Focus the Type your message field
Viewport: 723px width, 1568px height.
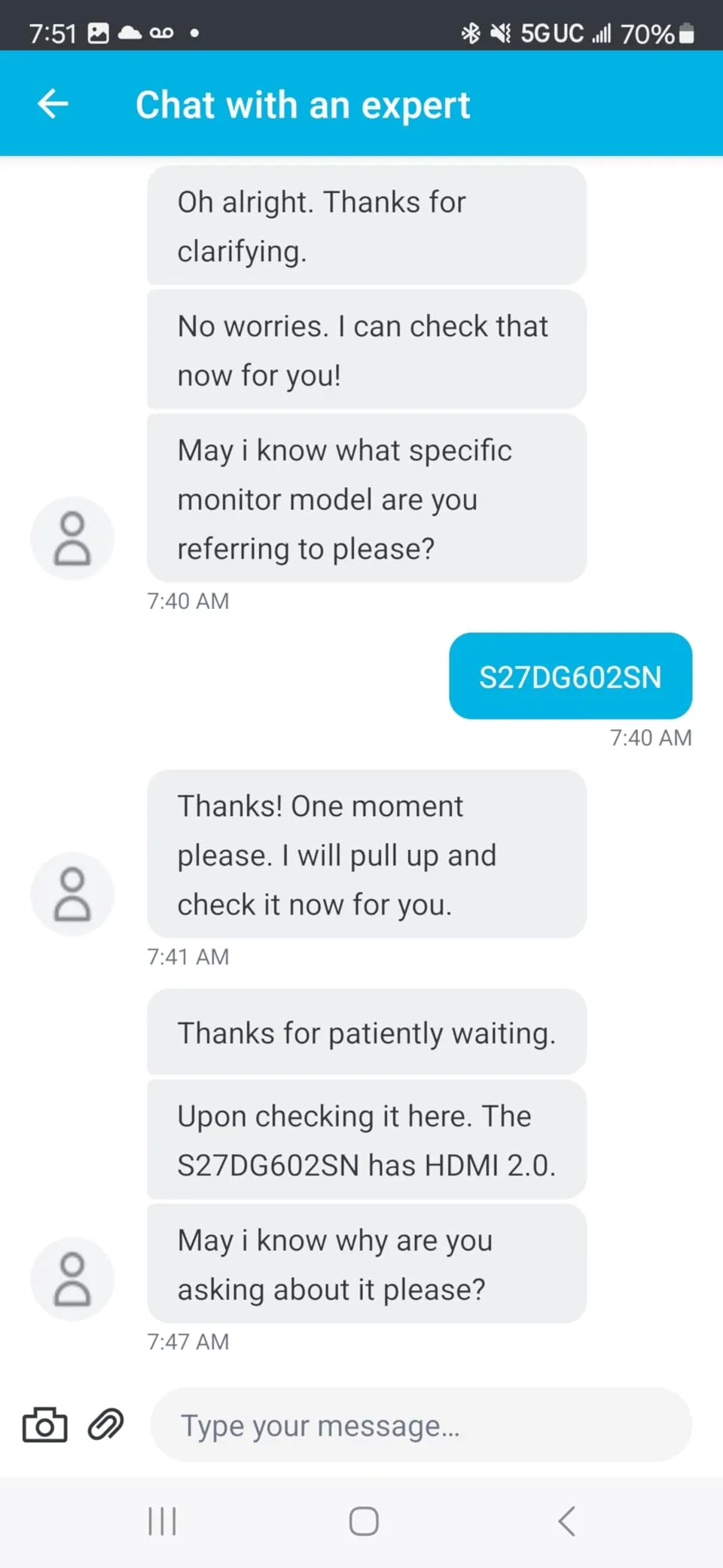(421, 1425)
